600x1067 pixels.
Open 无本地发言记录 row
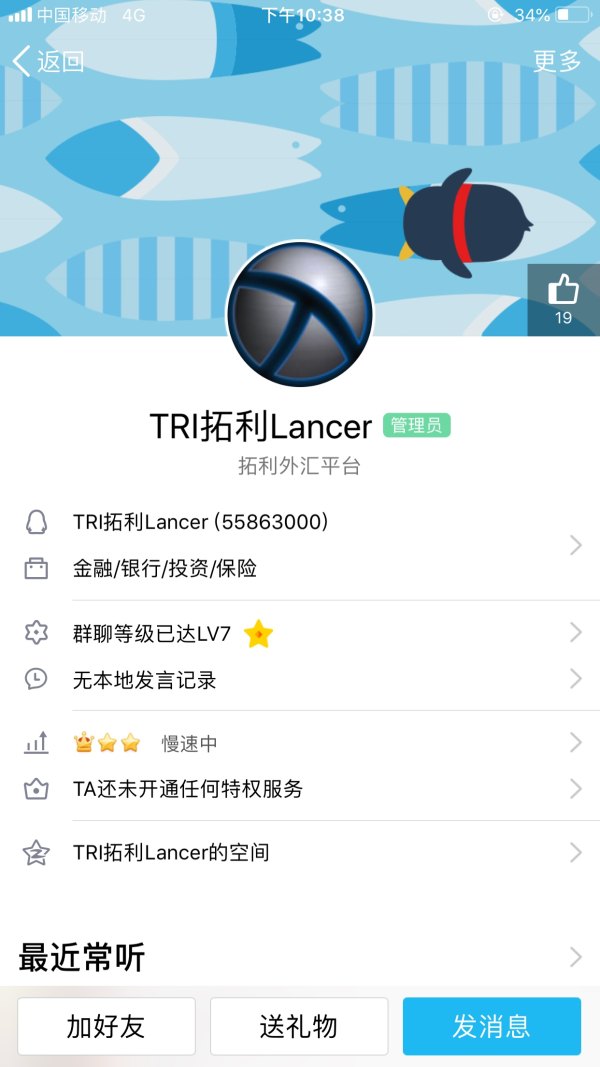point(300,680)
